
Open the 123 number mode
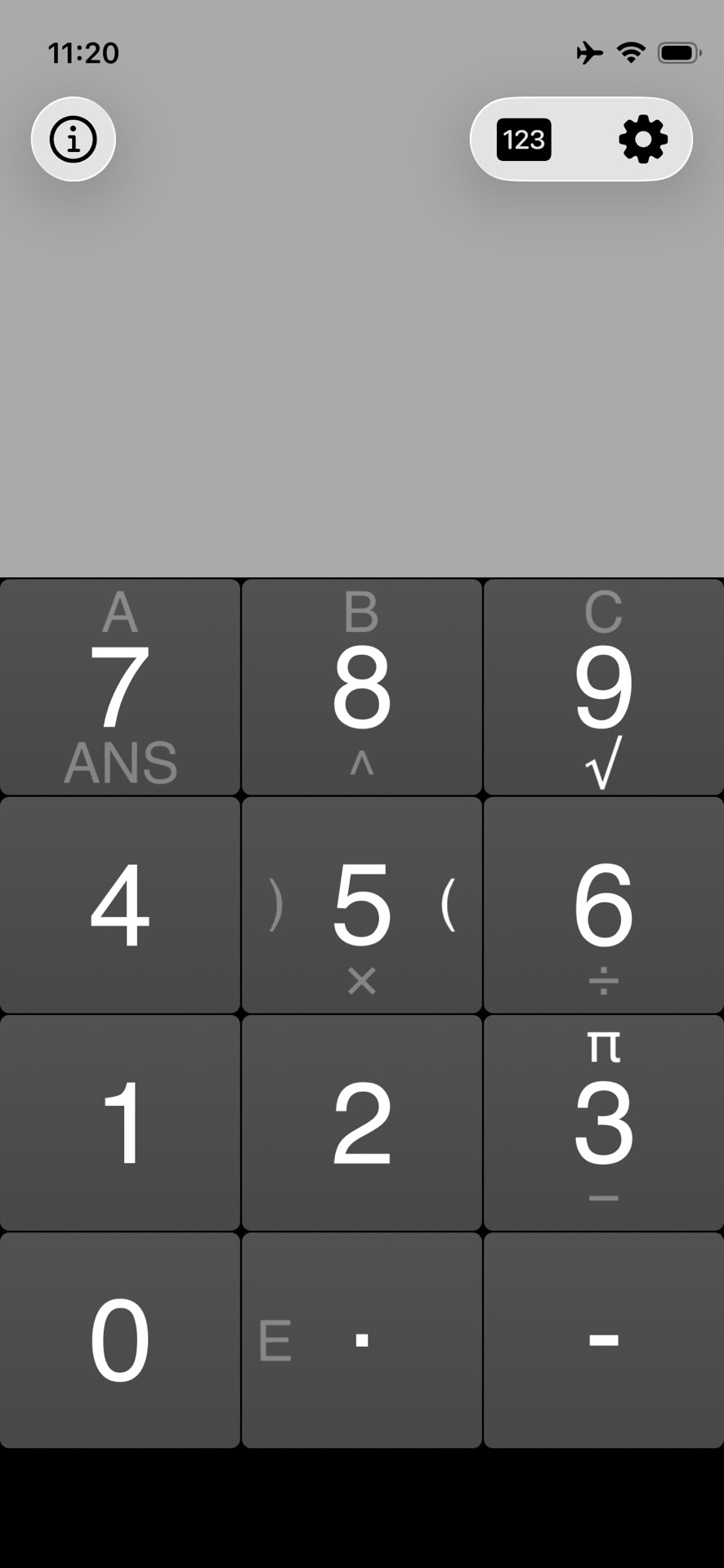[x=524, y=140]
